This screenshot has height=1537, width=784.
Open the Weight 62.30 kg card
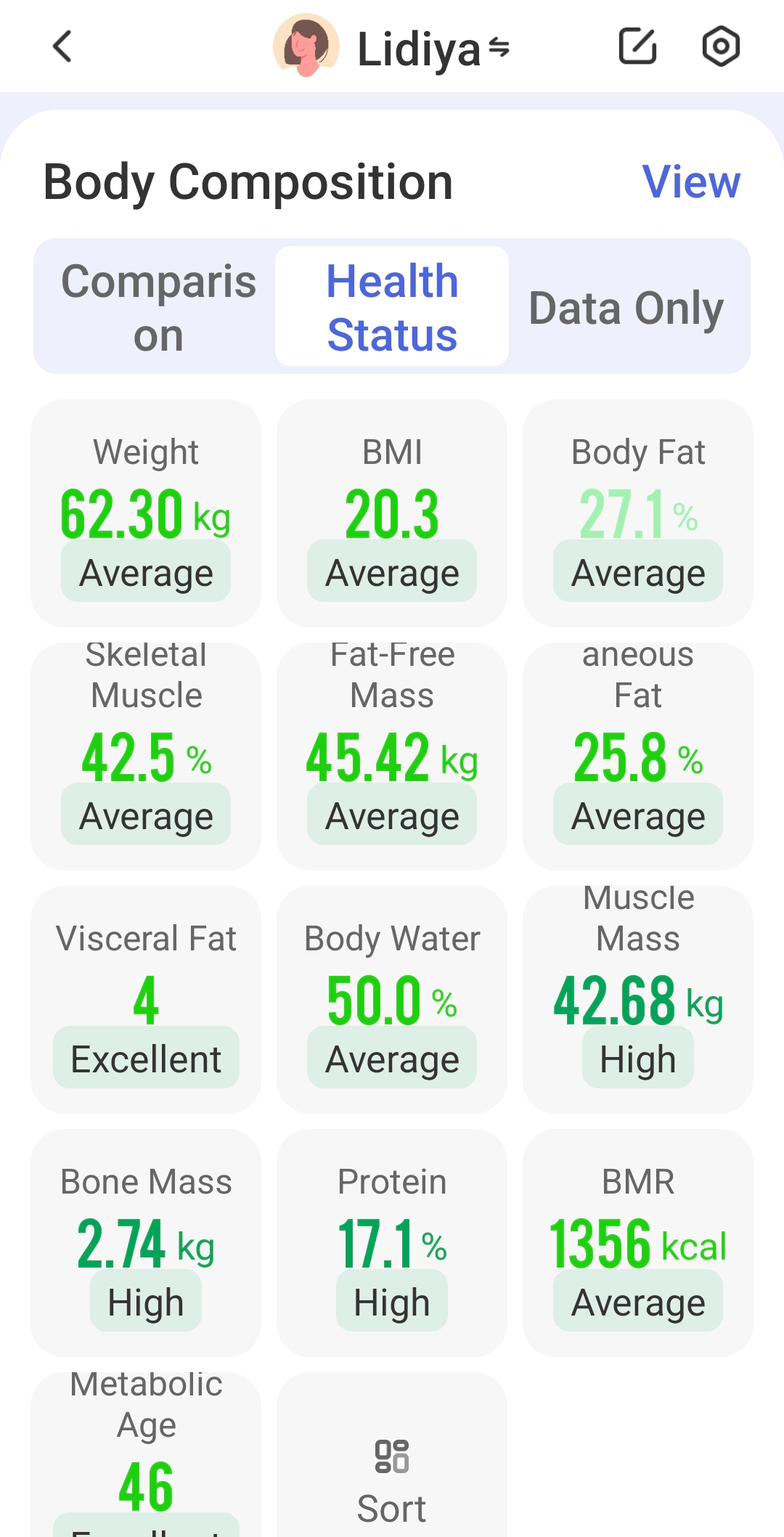(x=146, y=513)
